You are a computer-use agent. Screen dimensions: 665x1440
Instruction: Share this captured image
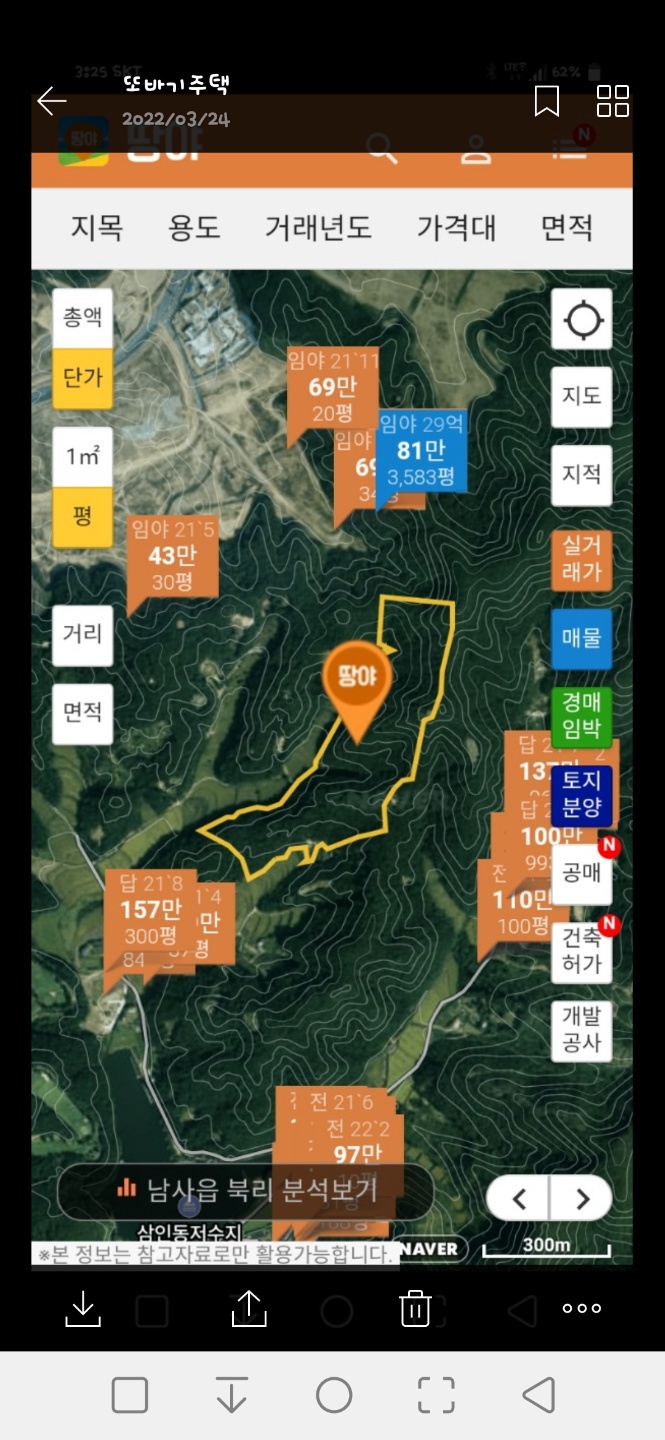pyautogui.click(x=249, y=1308)
